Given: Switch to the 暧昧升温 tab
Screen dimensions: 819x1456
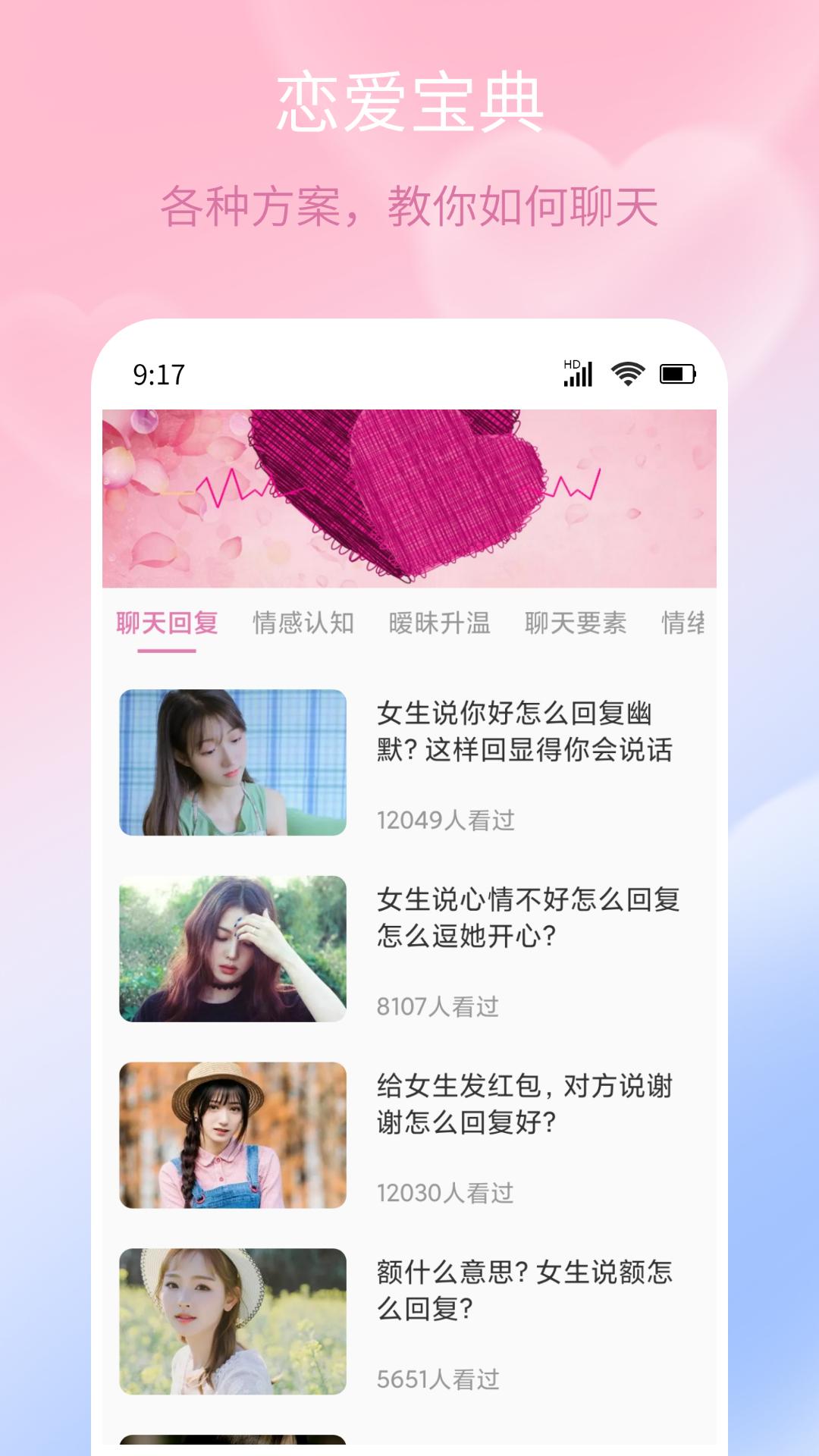Looking at the screenshot, I should pyautogui.click(x=437, y=624).
